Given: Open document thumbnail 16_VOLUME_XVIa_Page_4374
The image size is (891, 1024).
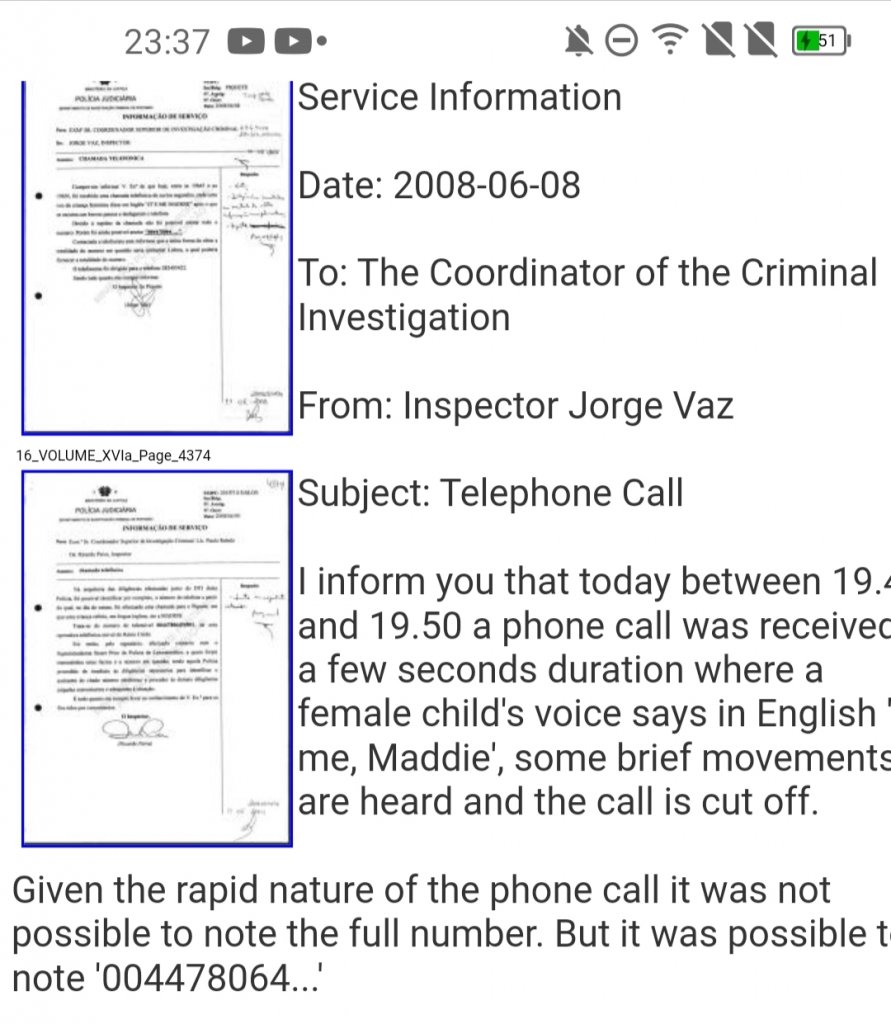Looking at the screenshot, I should click(157, 658).
